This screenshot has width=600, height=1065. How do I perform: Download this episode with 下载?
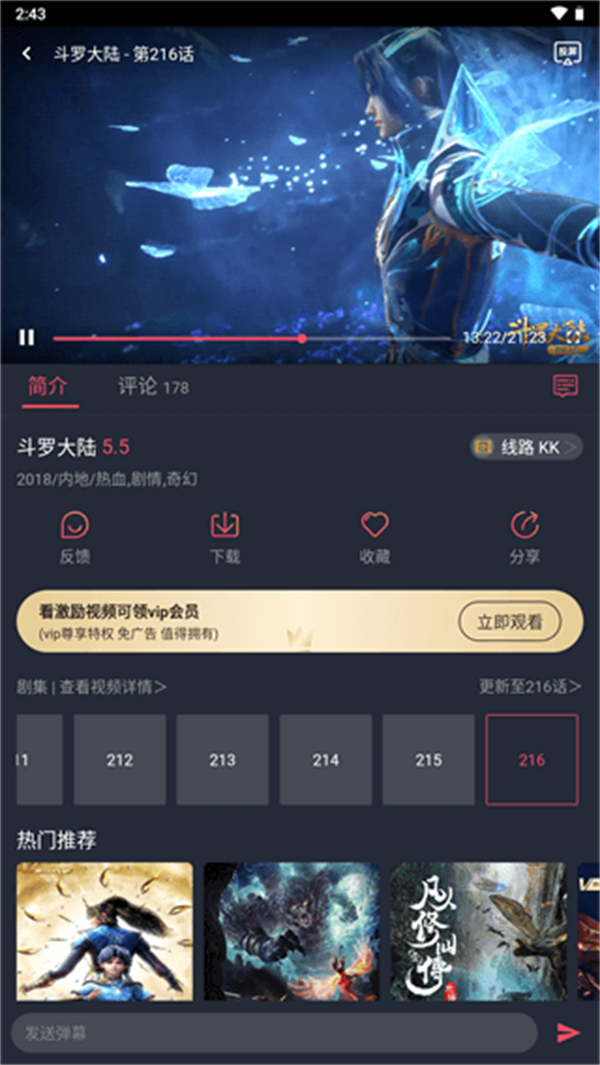[x=225, y=537]
